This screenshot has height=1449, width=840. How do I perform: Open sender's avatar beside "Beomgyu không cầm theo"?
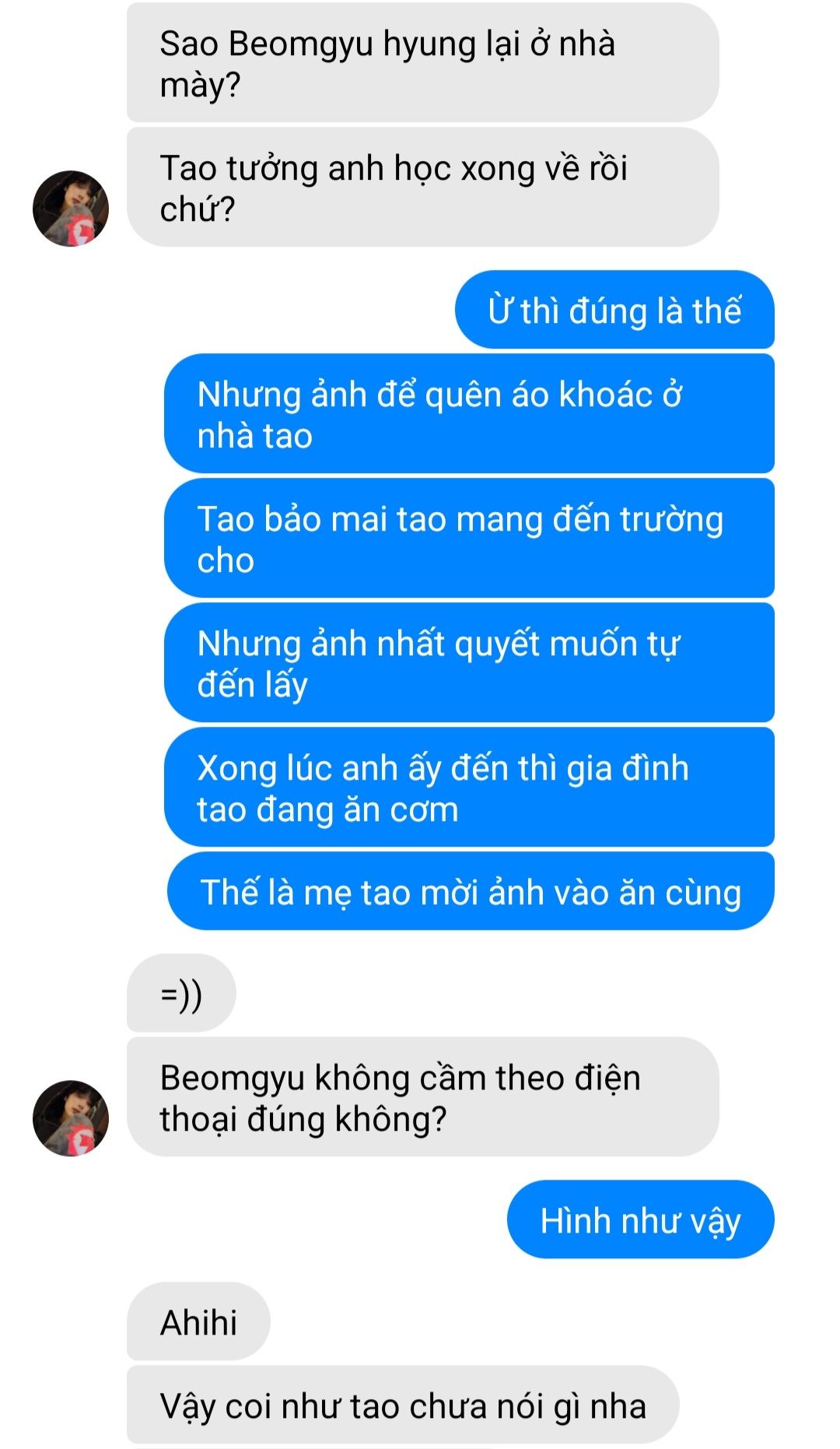click(x=71, y=1117)
